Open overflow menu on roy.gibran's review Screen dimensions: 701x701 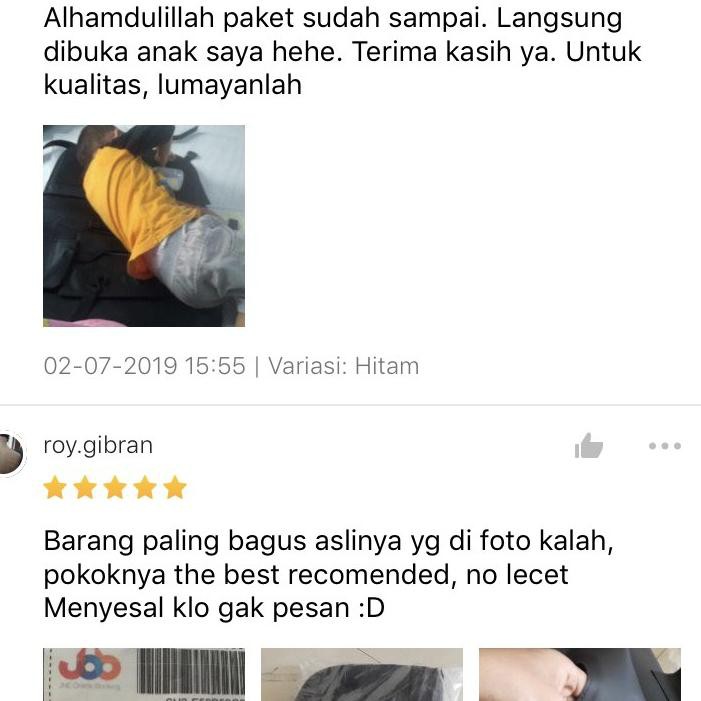click(x=664, y=446)
